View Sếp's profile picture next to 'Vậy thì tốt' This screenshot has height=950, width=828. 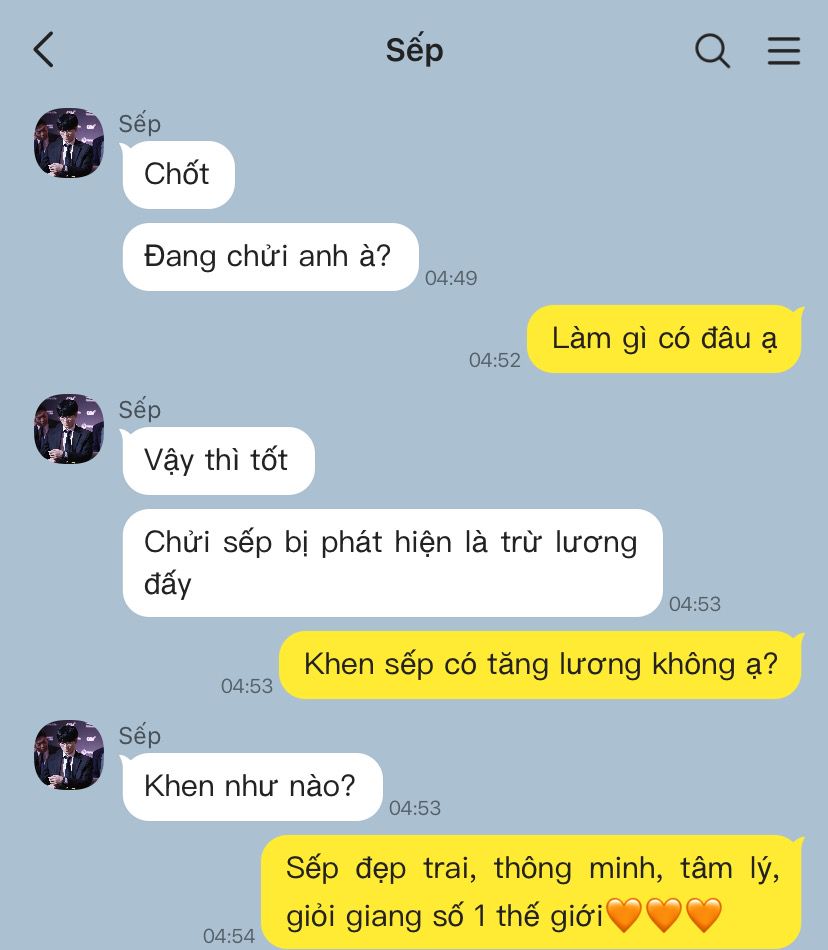click(69, 429)
